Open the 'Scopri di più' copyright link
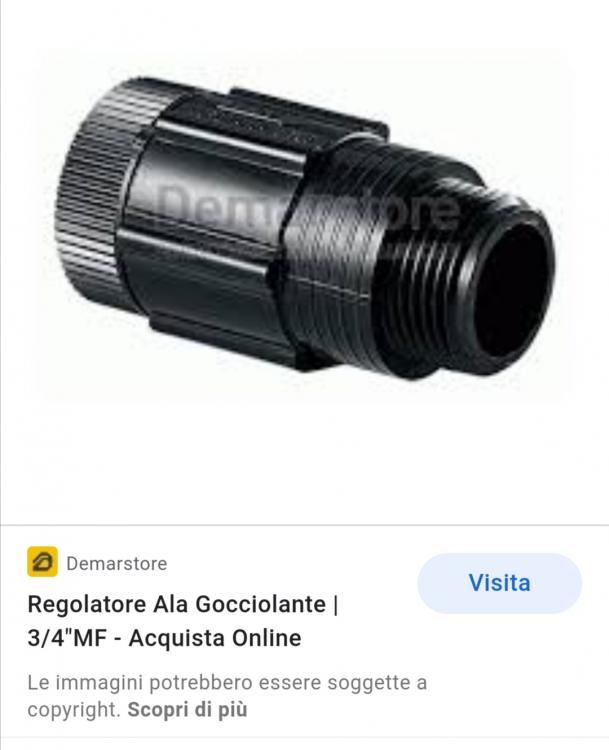 (x=187, y=711)
